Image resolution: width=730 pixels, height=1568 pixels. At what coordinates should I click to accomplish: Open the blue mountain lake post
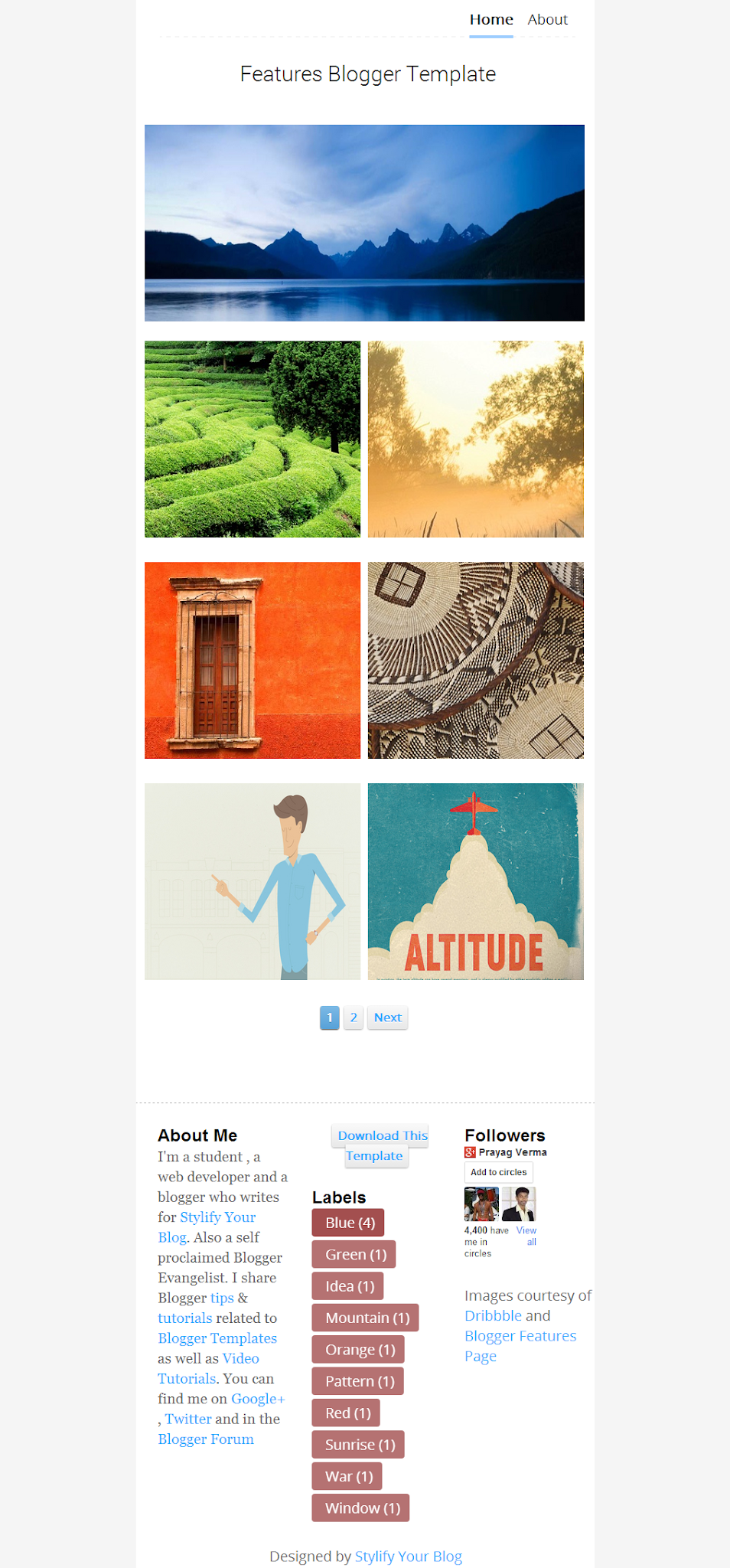pyautogui.click(x=364, y=223)
